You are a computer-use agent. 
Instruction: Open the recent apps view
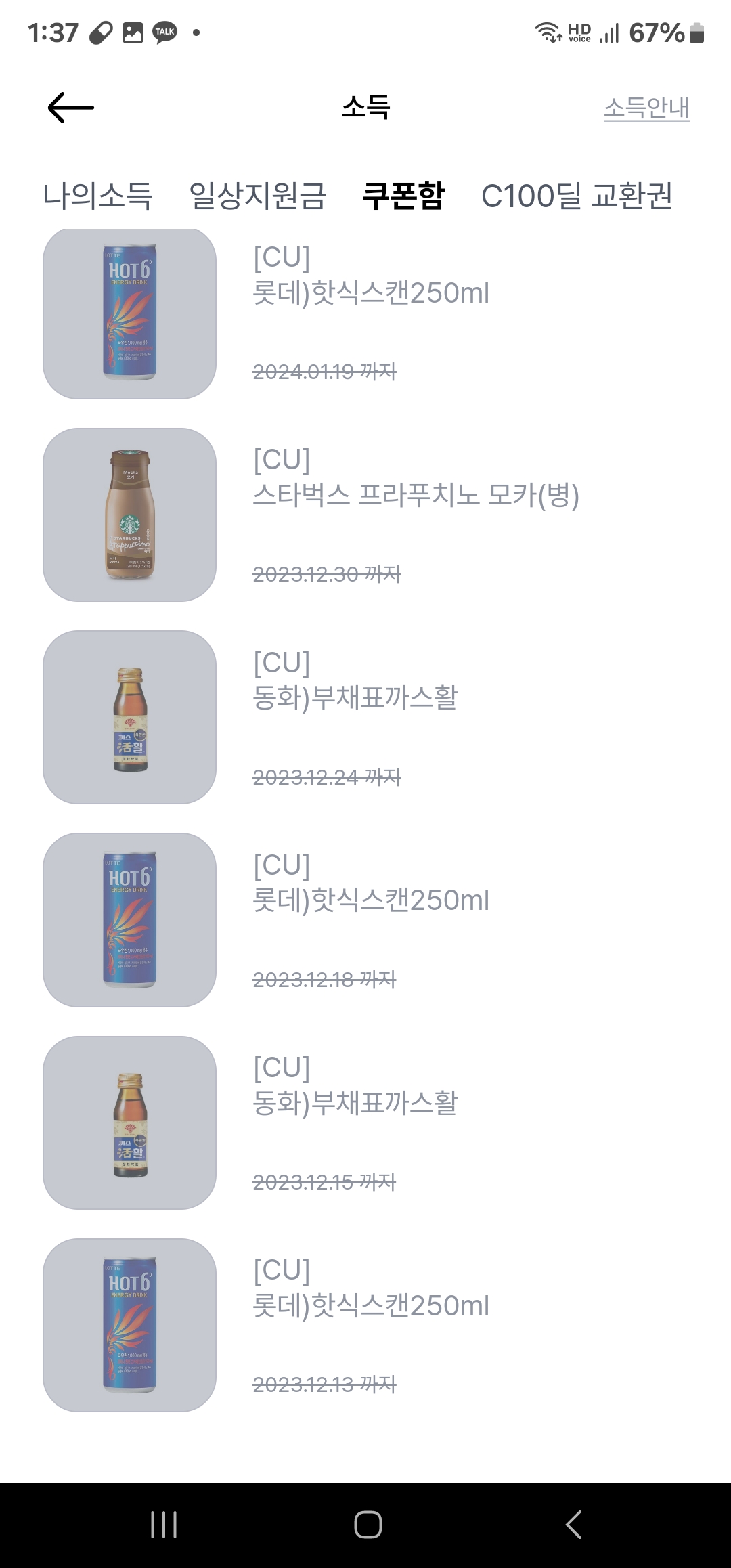click(x=164, y=1525)
